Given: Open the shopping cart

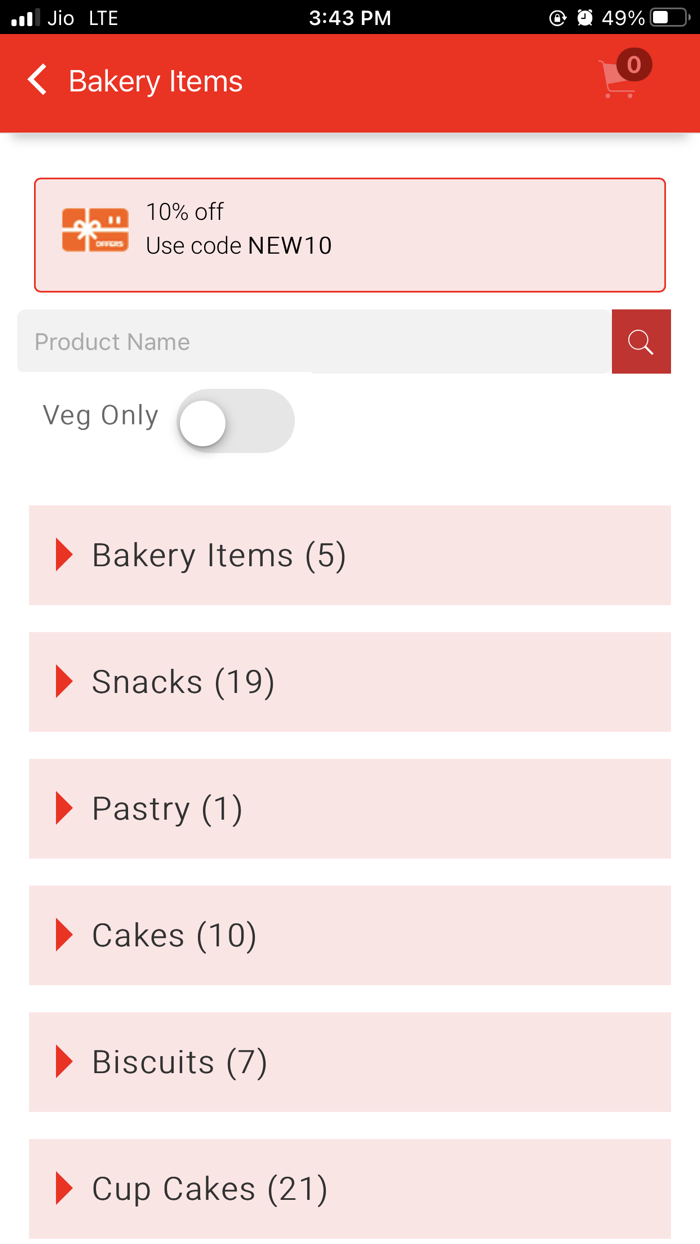Looking at the screenshot, I should click(620, 78).
